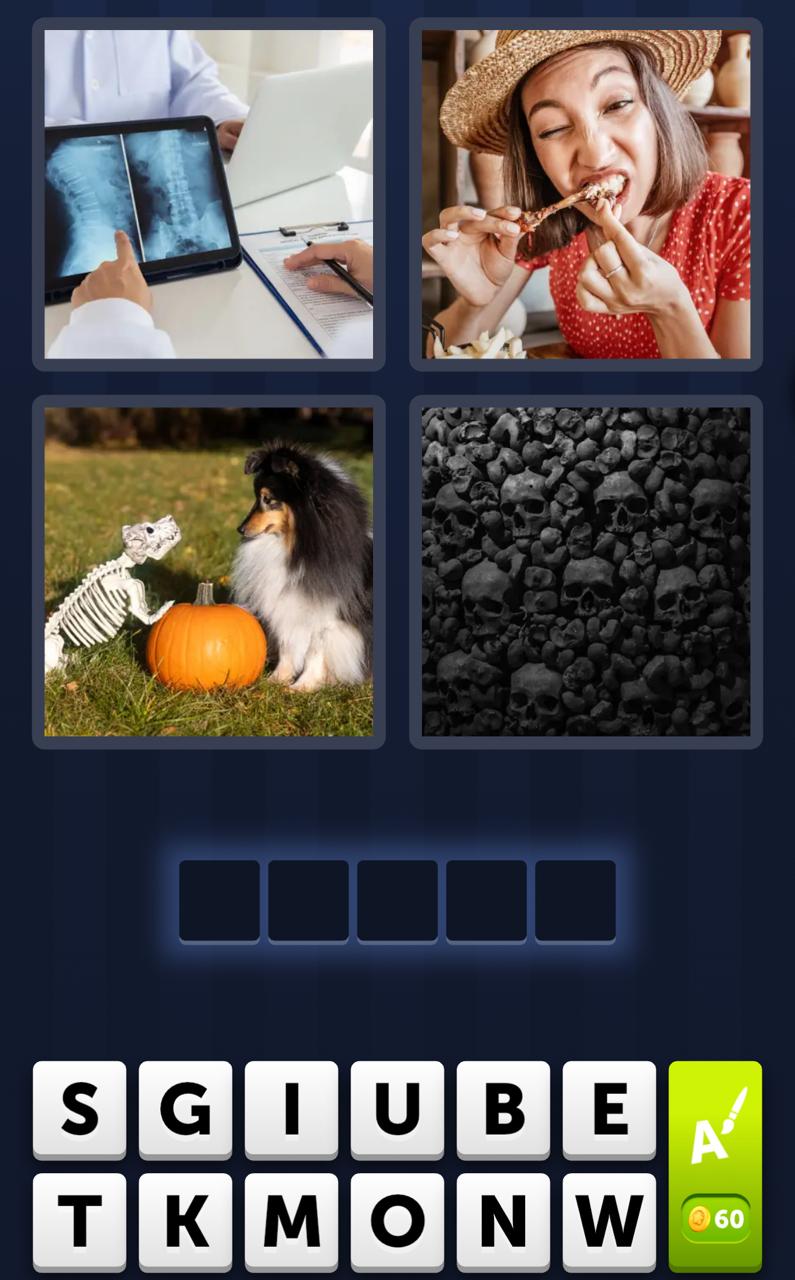
Task: Enlarge the woman eating picture
Action: (586, 194)
